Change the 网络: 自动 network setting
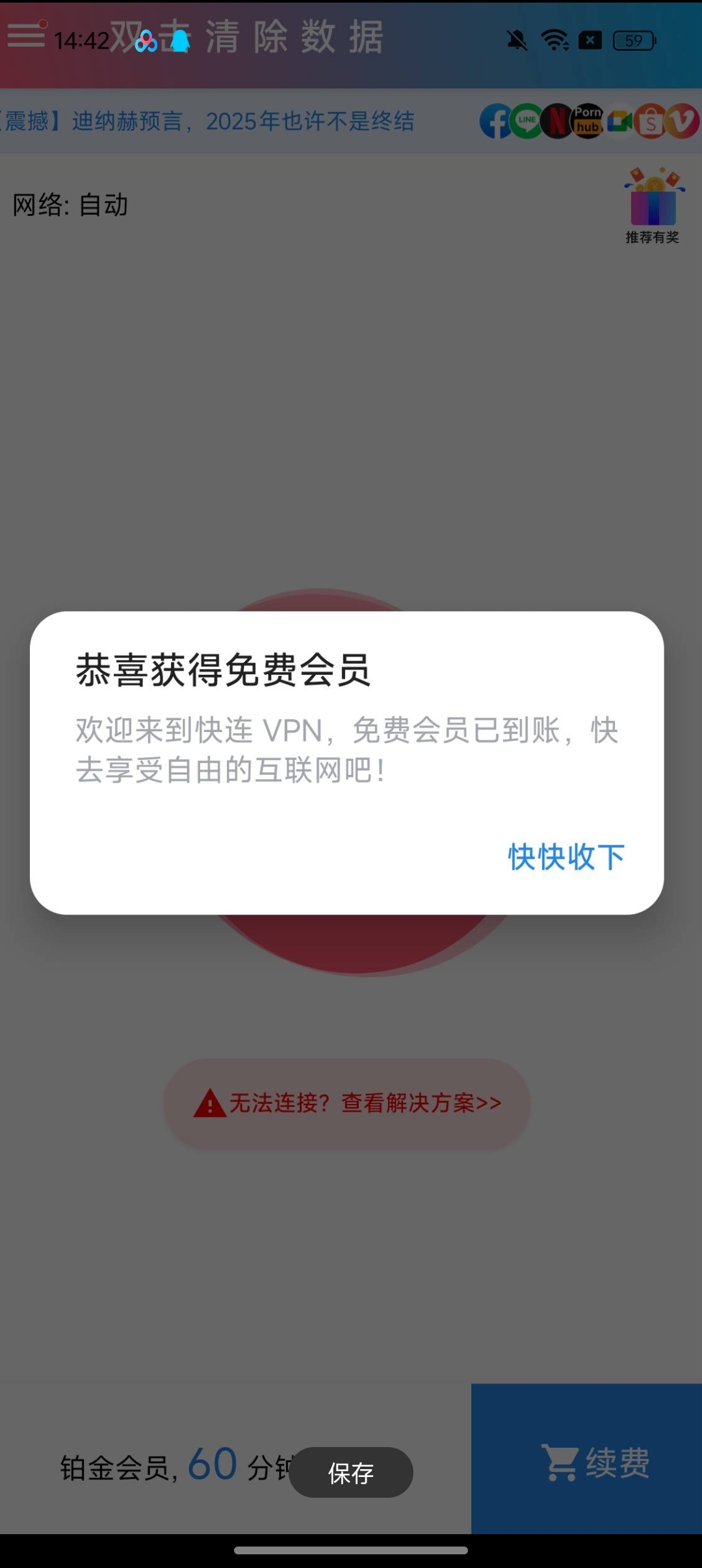 pos(70,205)
